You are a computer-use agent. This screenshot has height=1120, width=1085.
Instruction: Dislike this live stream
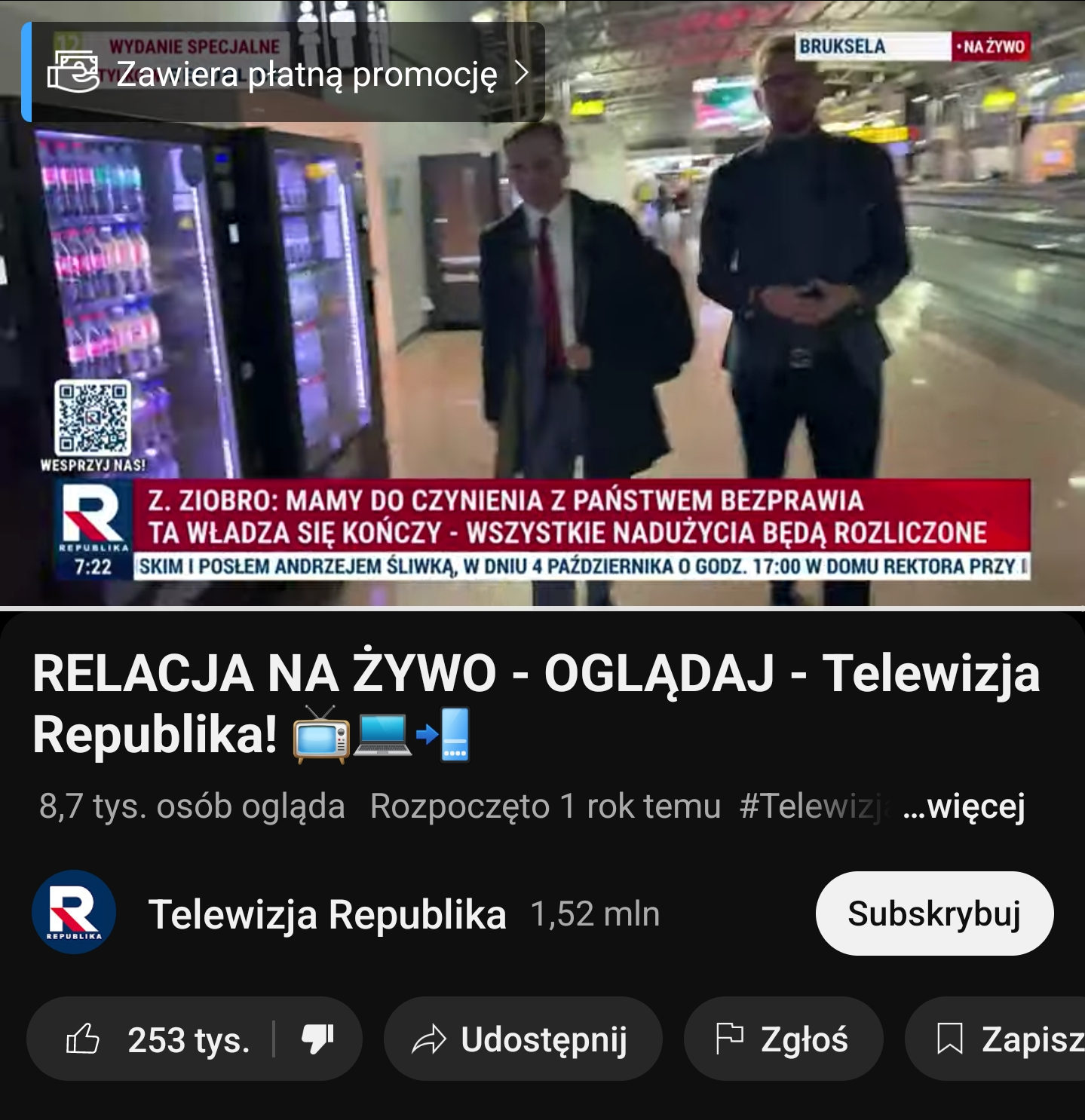317,1039
